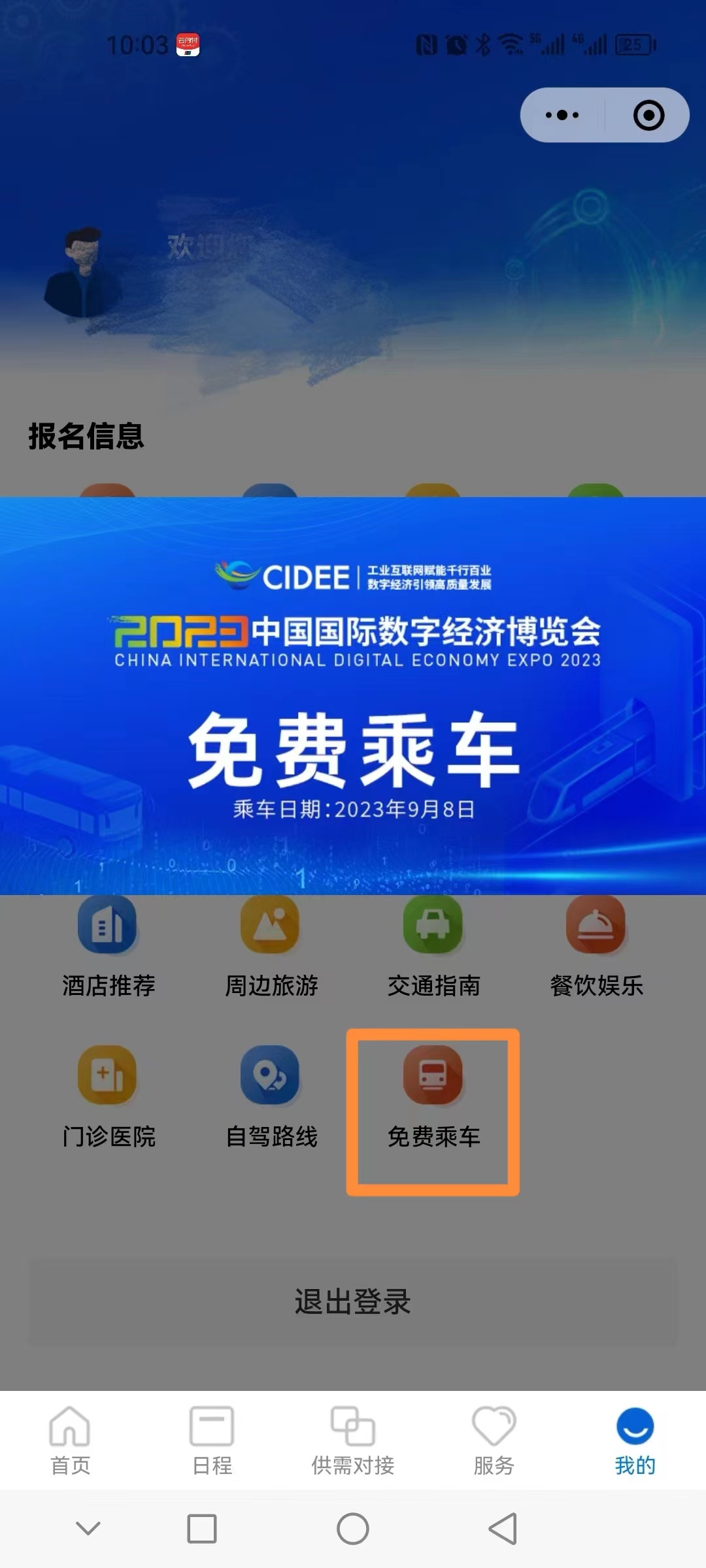Open the mini program more options menu
706x1568 pixels.
562,115
